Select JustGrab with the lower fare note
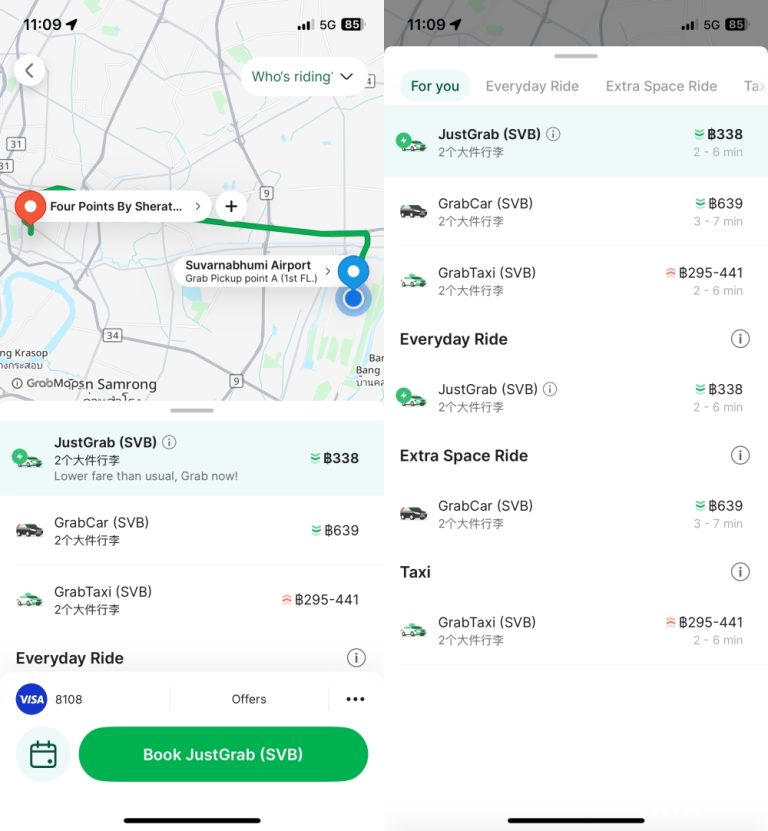 click(x=190, y=458)
